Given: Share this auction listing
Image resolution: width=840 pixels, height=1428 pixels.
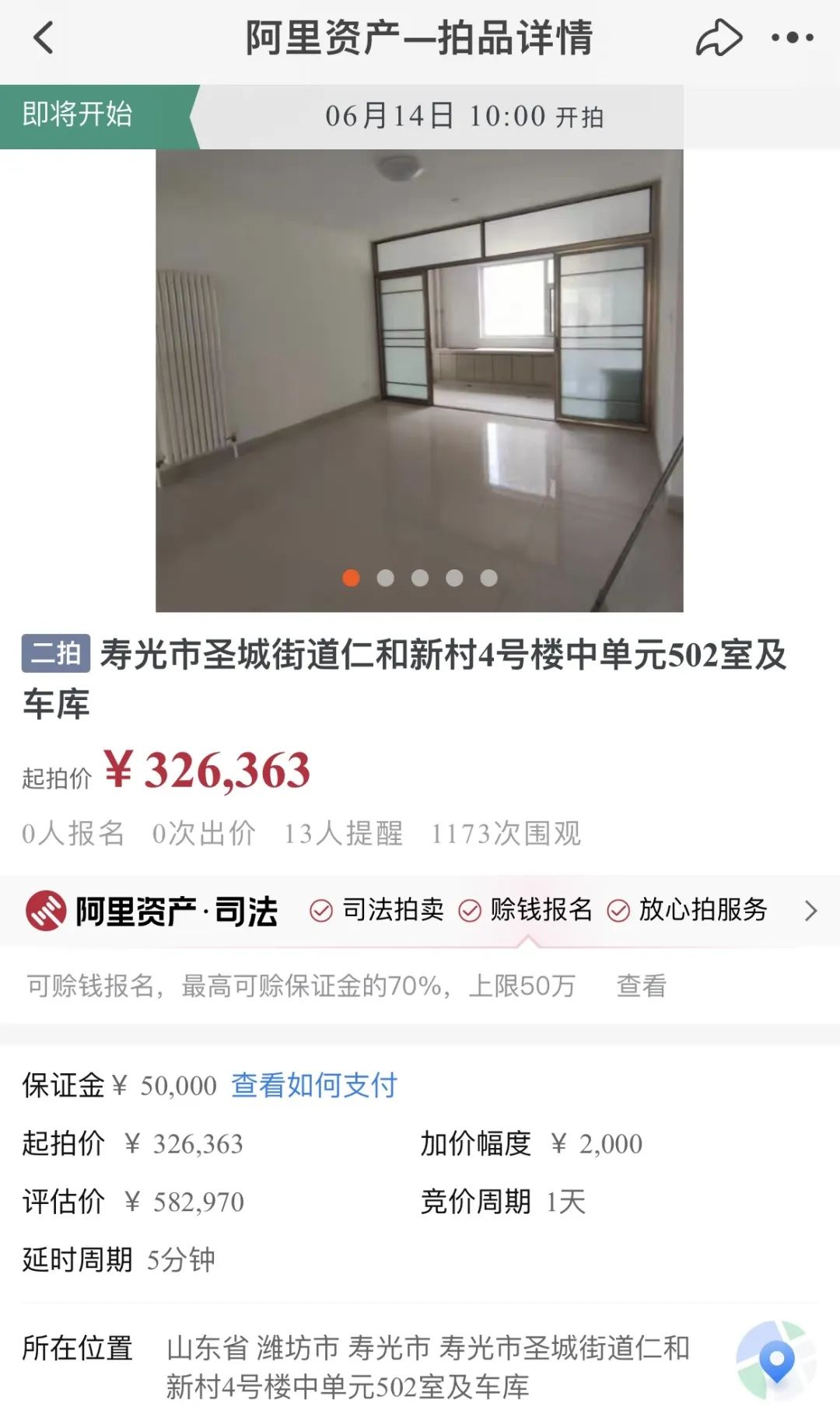Looking at the screenshot, I should pos(718,37).
